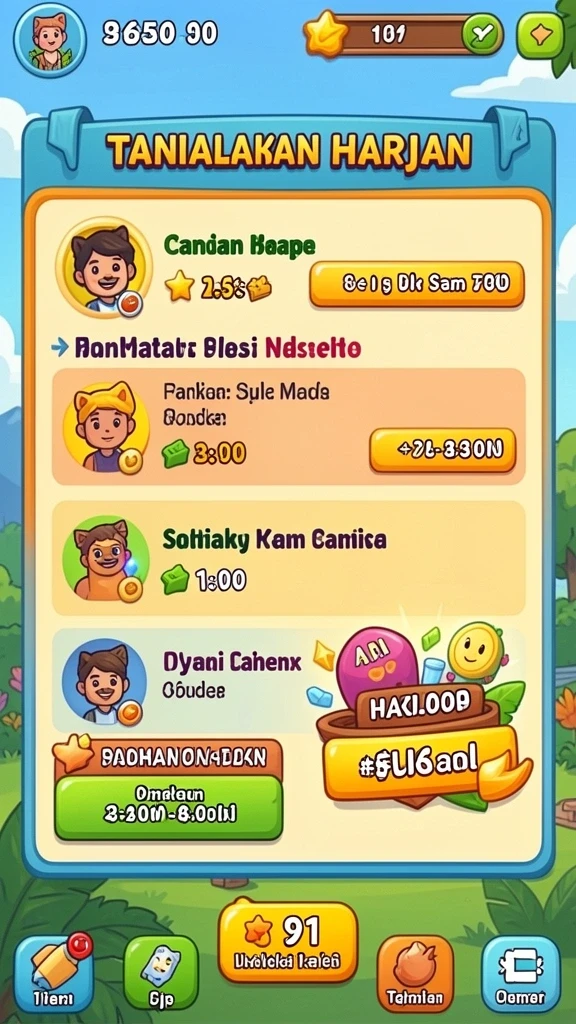Viewport: 576px width, 1024px height.
Task: Open the player avatar profile
Action: [50, 39]
